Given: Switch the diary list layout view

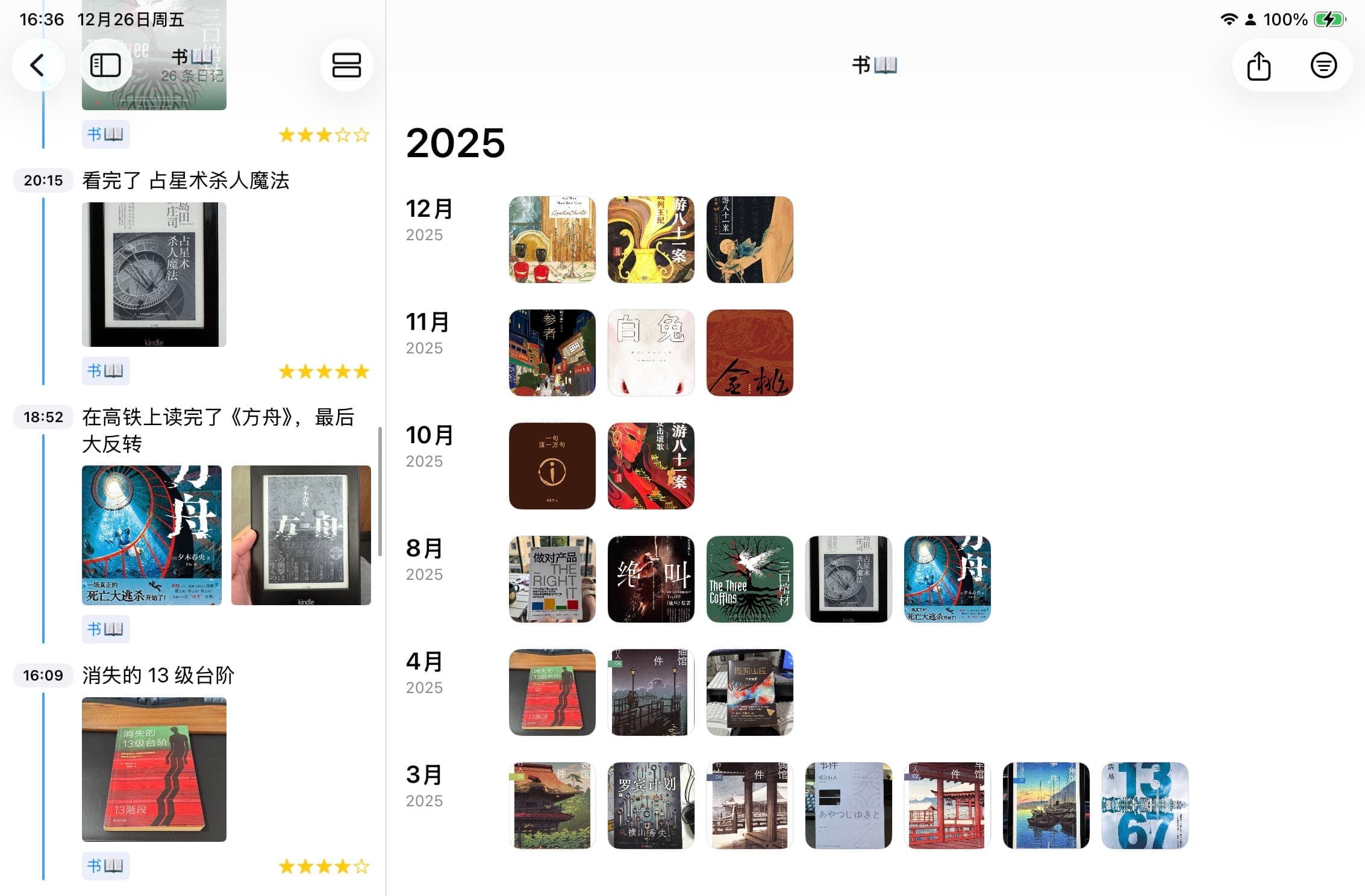Looking at the screenshot, I should click(x=346, y=65).
